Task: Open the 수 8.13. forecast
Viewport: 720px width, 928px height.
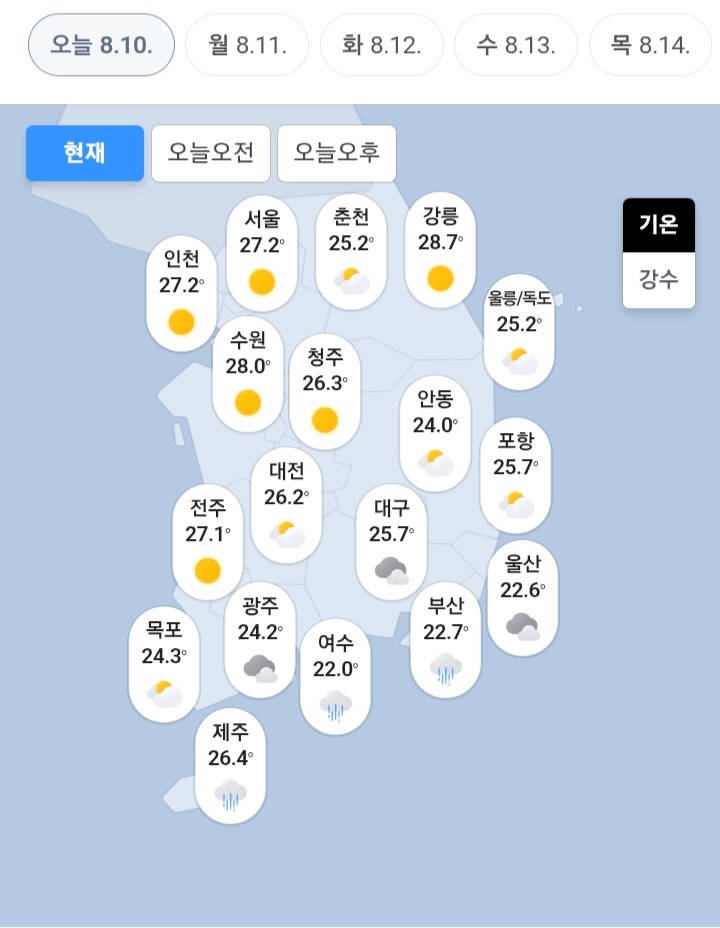Action: (515, 45)
